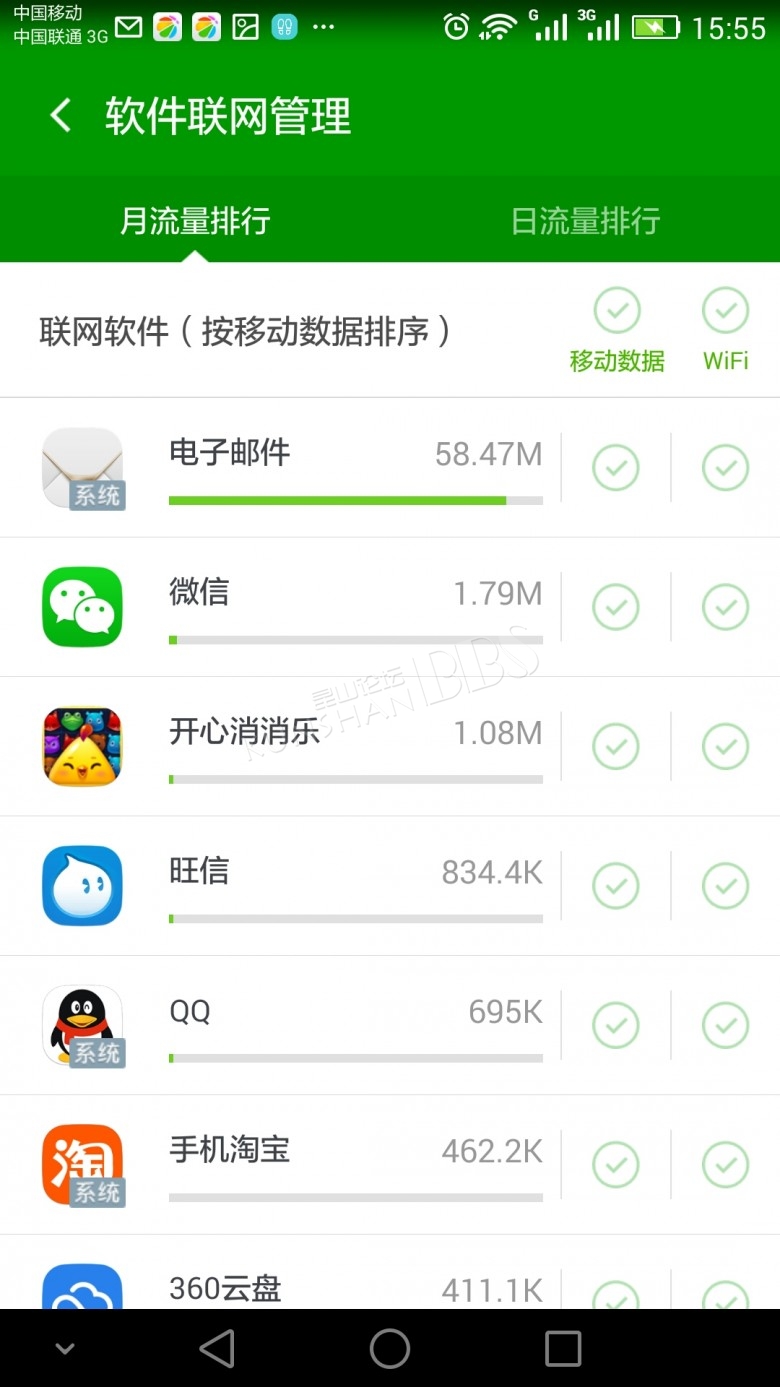Disable WiFi for 手机淘宝
Image resolution: width=780 pixels, height=1387 pixels.
coord(725,1165)
